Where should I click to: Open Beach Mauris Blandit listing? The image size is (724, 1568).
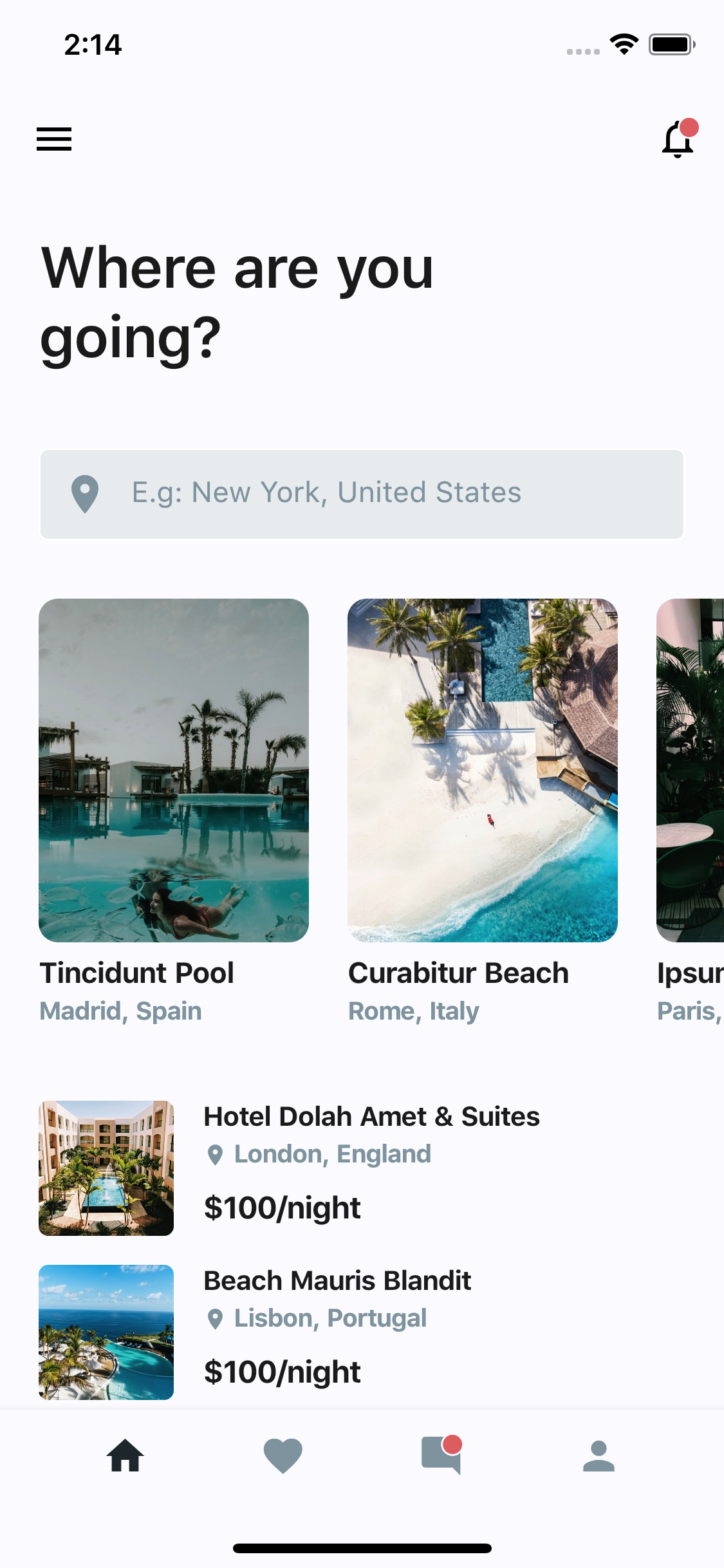click(x=362, y=1332)
